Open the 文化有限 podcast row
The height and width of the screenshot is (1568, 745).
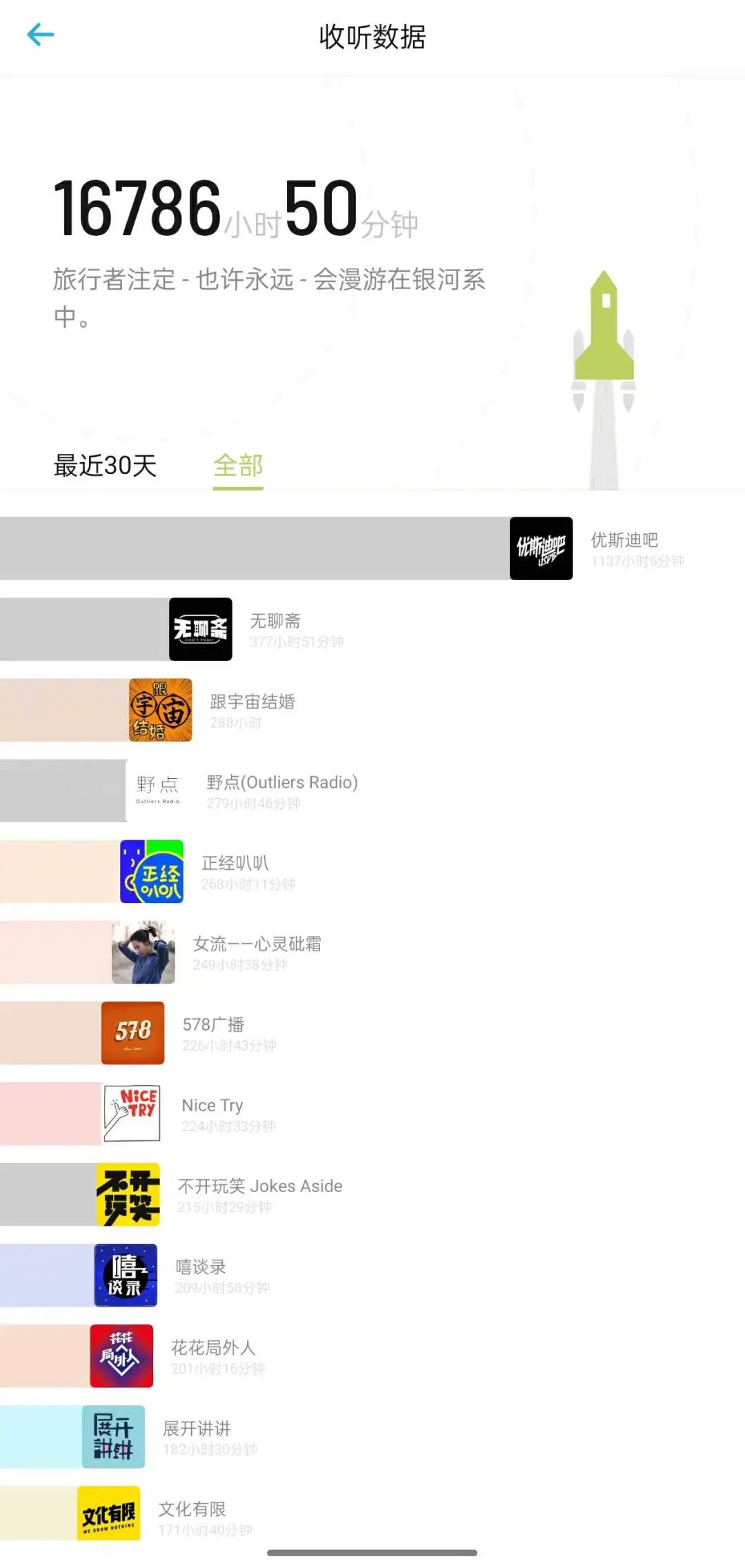coord(192,1509)
